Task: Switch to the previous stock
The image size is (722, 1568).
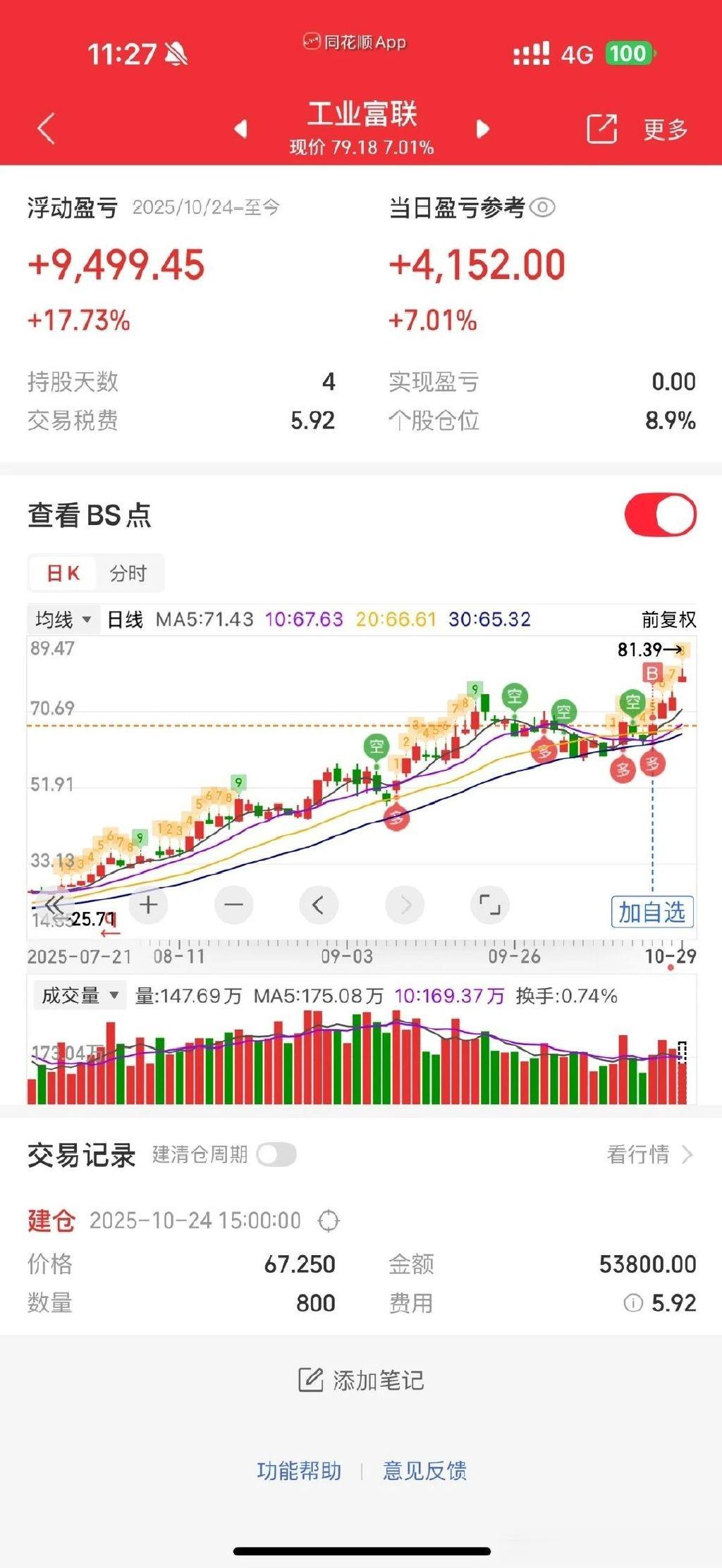Action: (241, 129)
